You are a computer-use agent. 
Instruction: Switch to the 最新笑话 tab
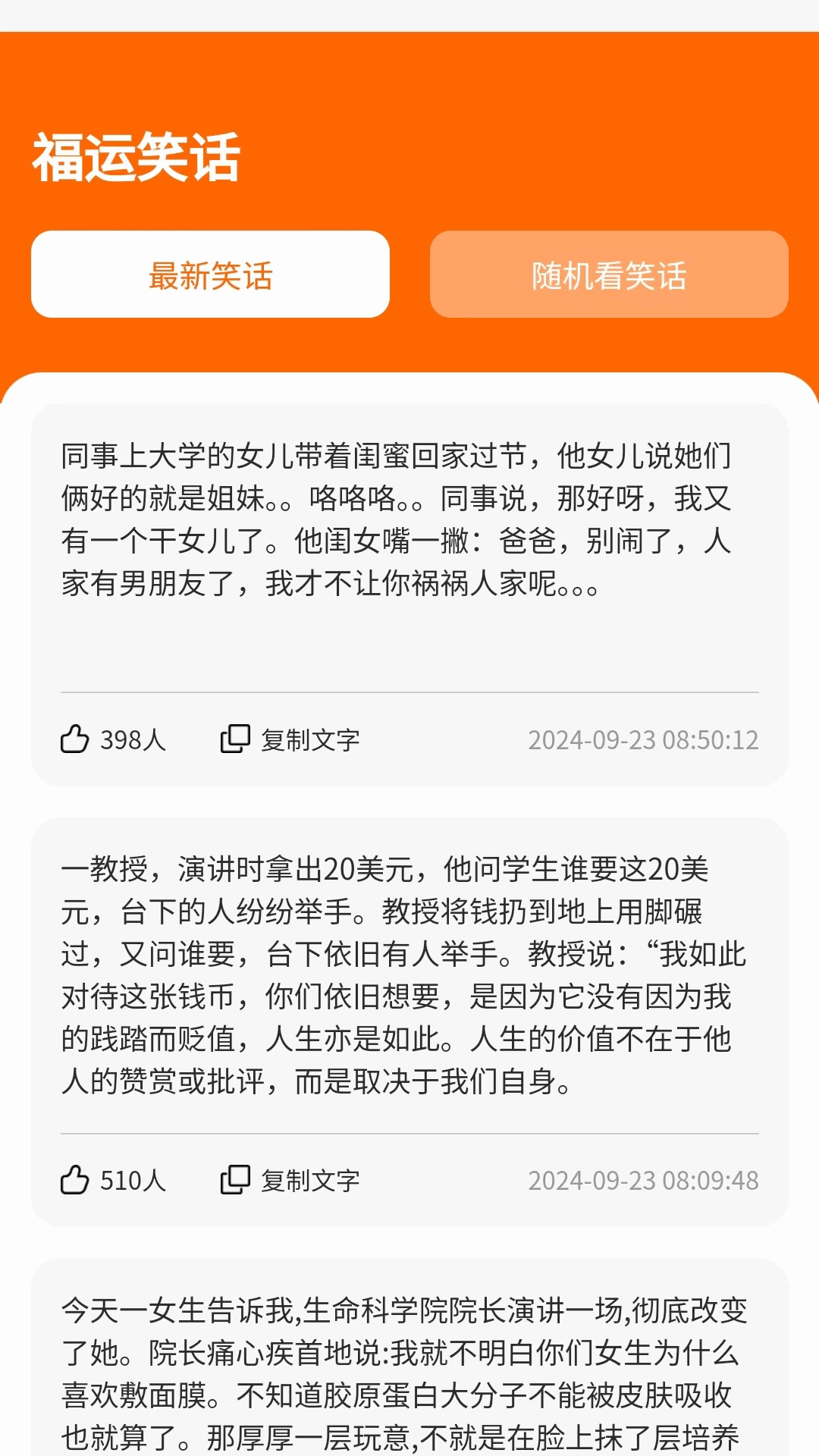tap(210, 275)
